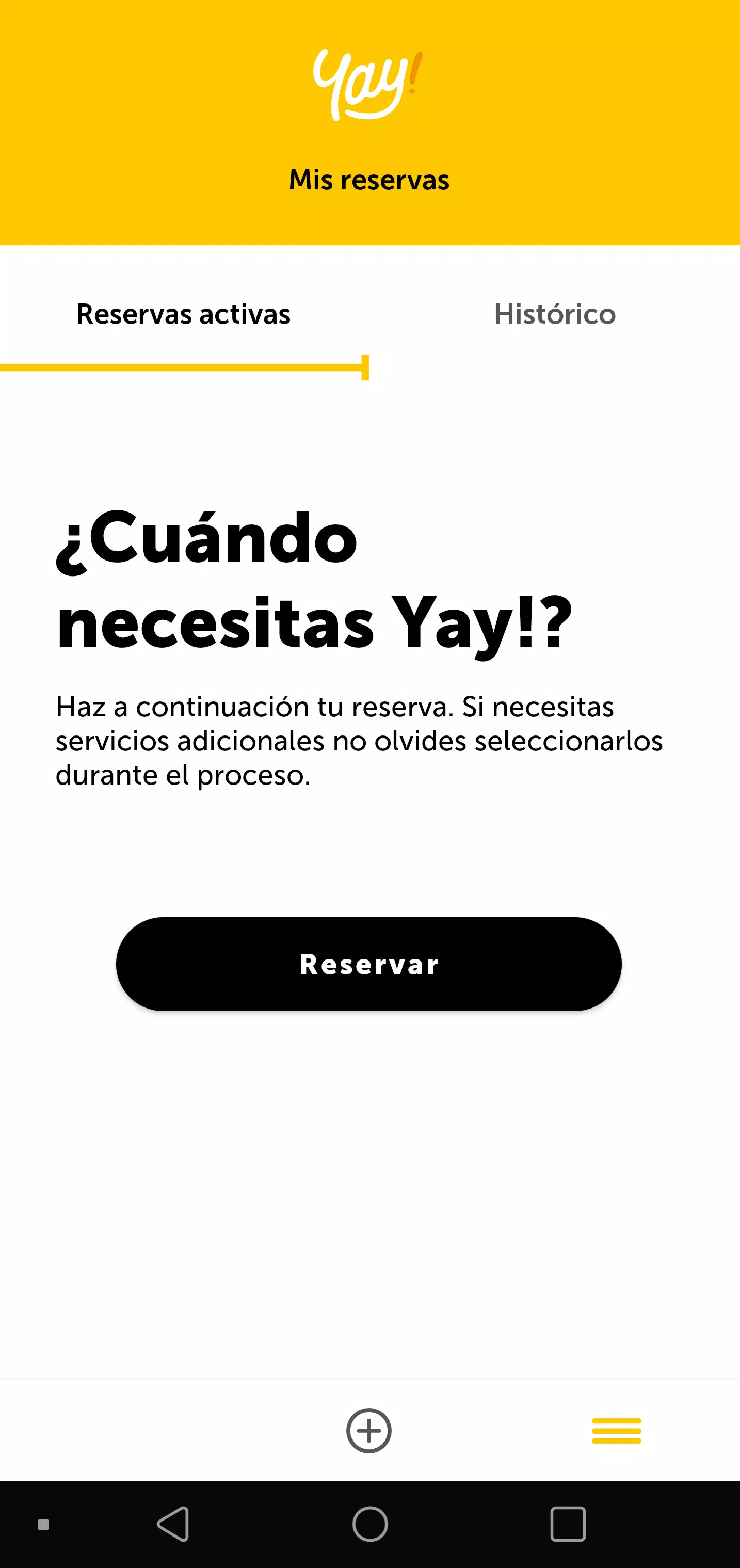Tap the black Reservar button
The image size is (740, 1568).
[369, 964]
